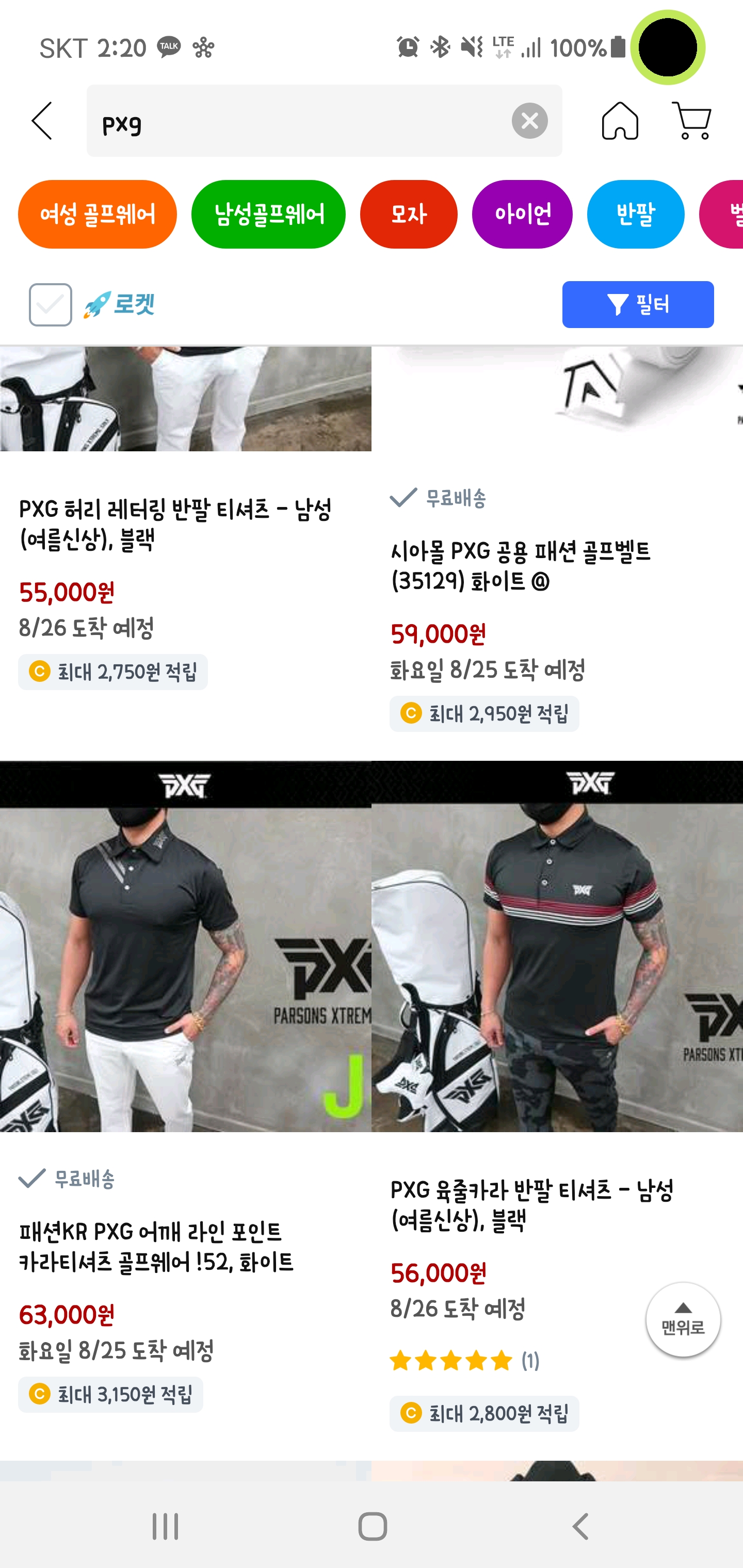
Task: Select the 남성골프웨어 chip
Action: point(268,214)
